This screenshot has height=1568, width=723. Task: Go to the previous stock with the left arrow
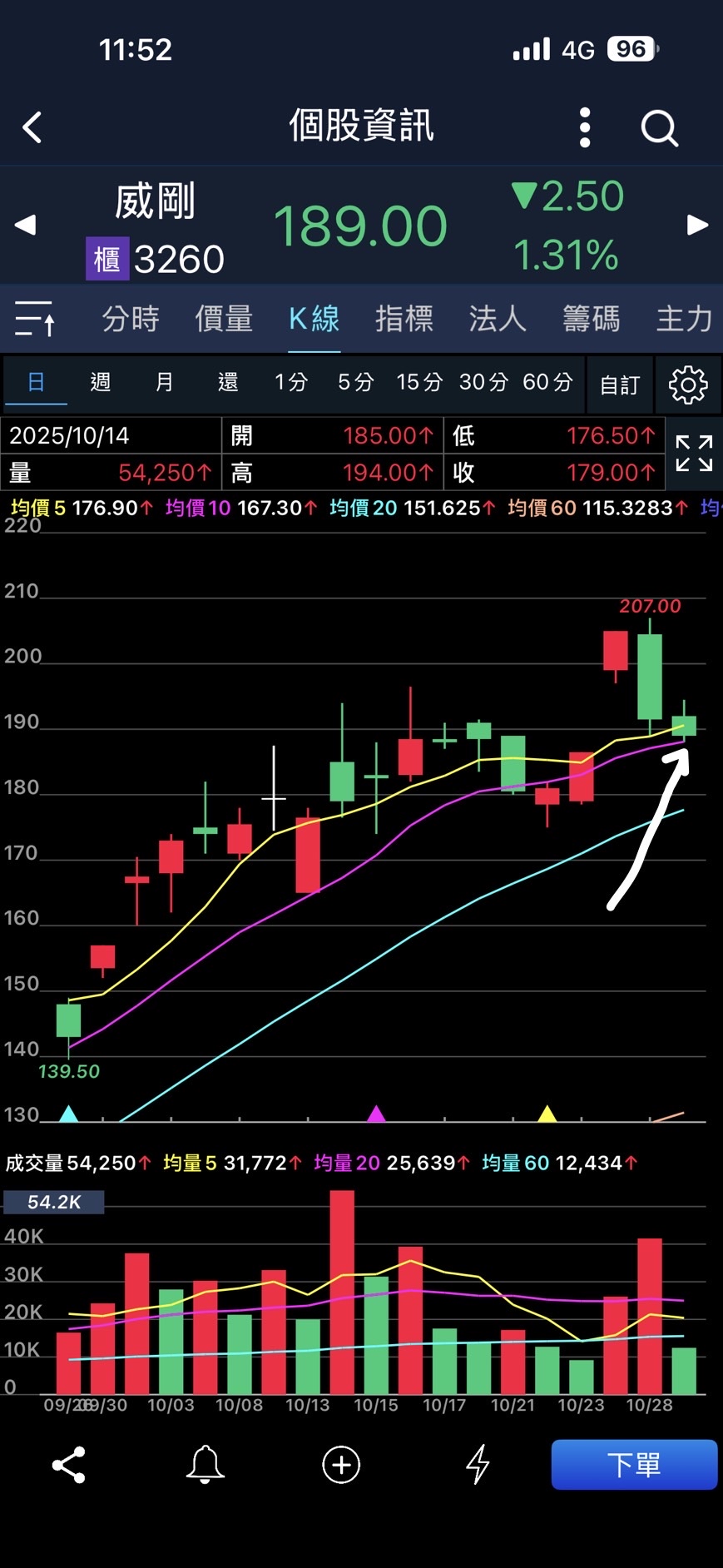point(25,225)
